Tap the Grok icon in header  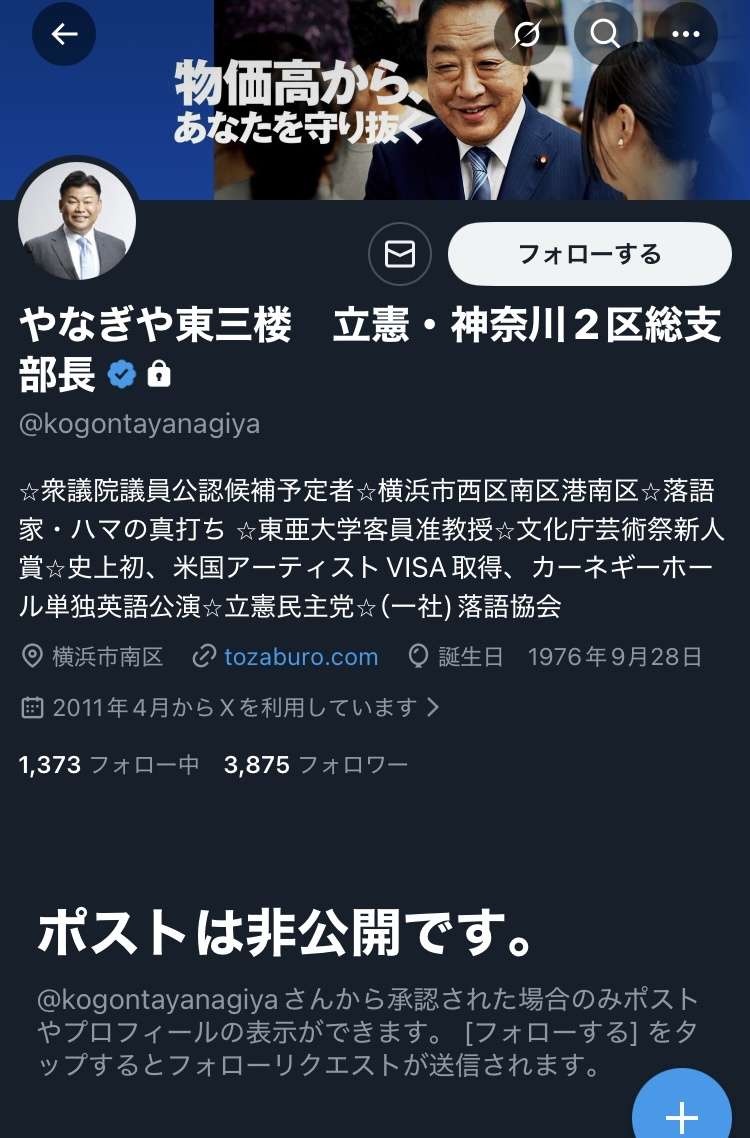525,34
